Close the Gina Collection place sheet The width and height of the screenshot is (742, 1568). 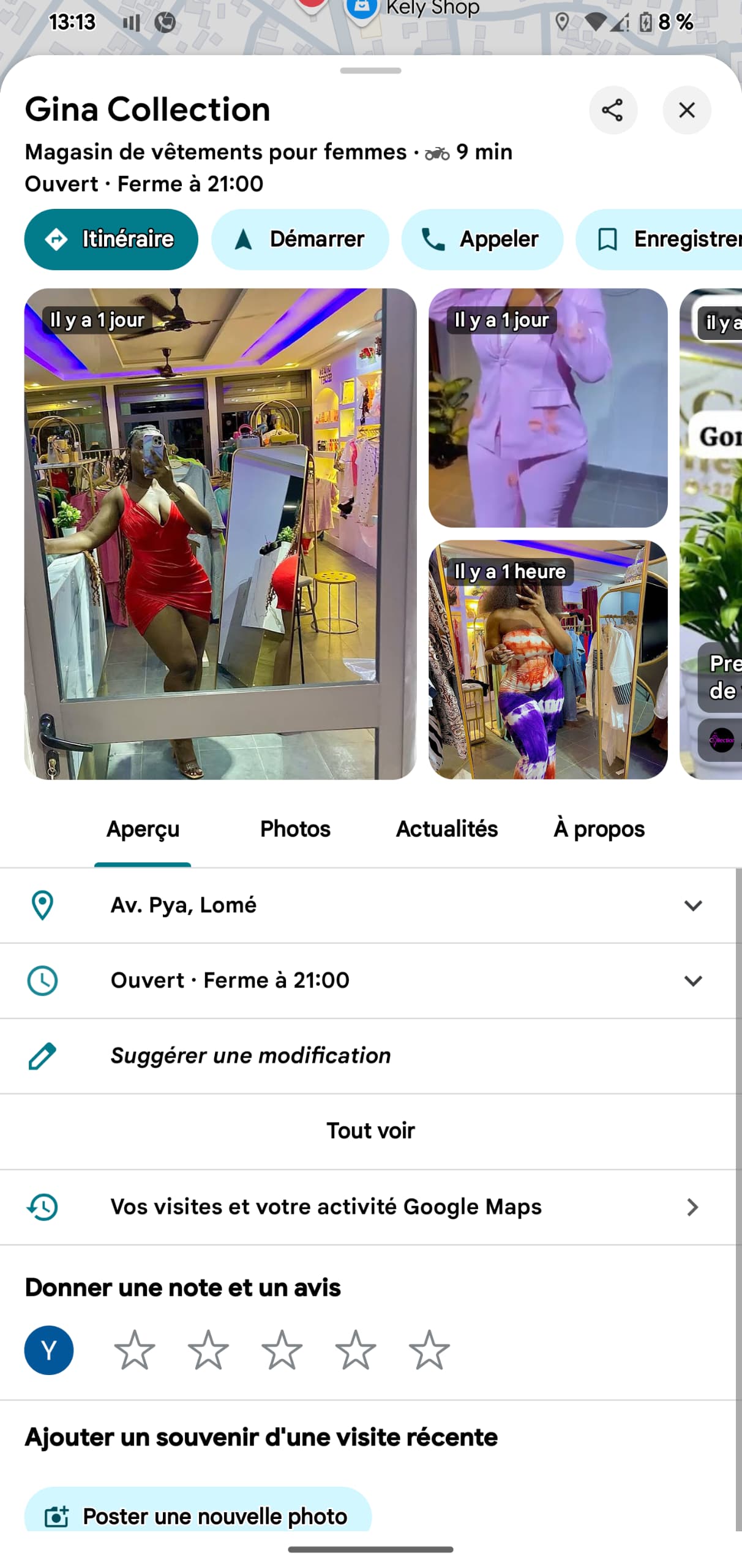coord(686,110)
